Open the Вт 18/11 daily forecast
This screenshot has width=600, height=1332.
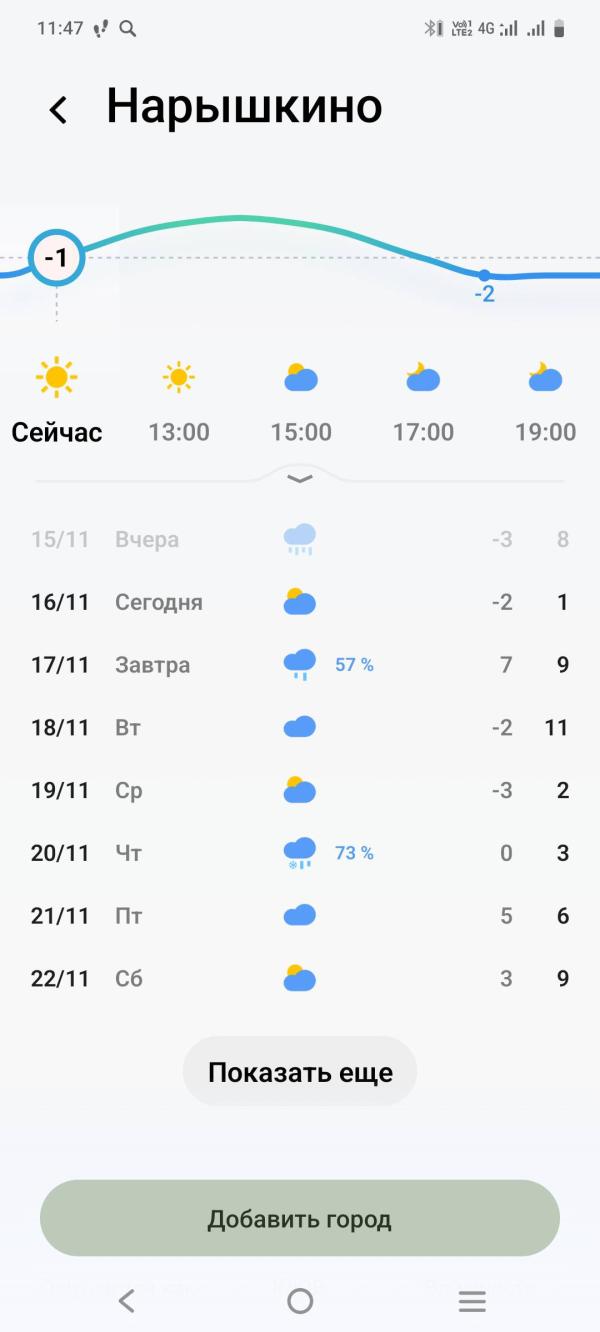300,727
